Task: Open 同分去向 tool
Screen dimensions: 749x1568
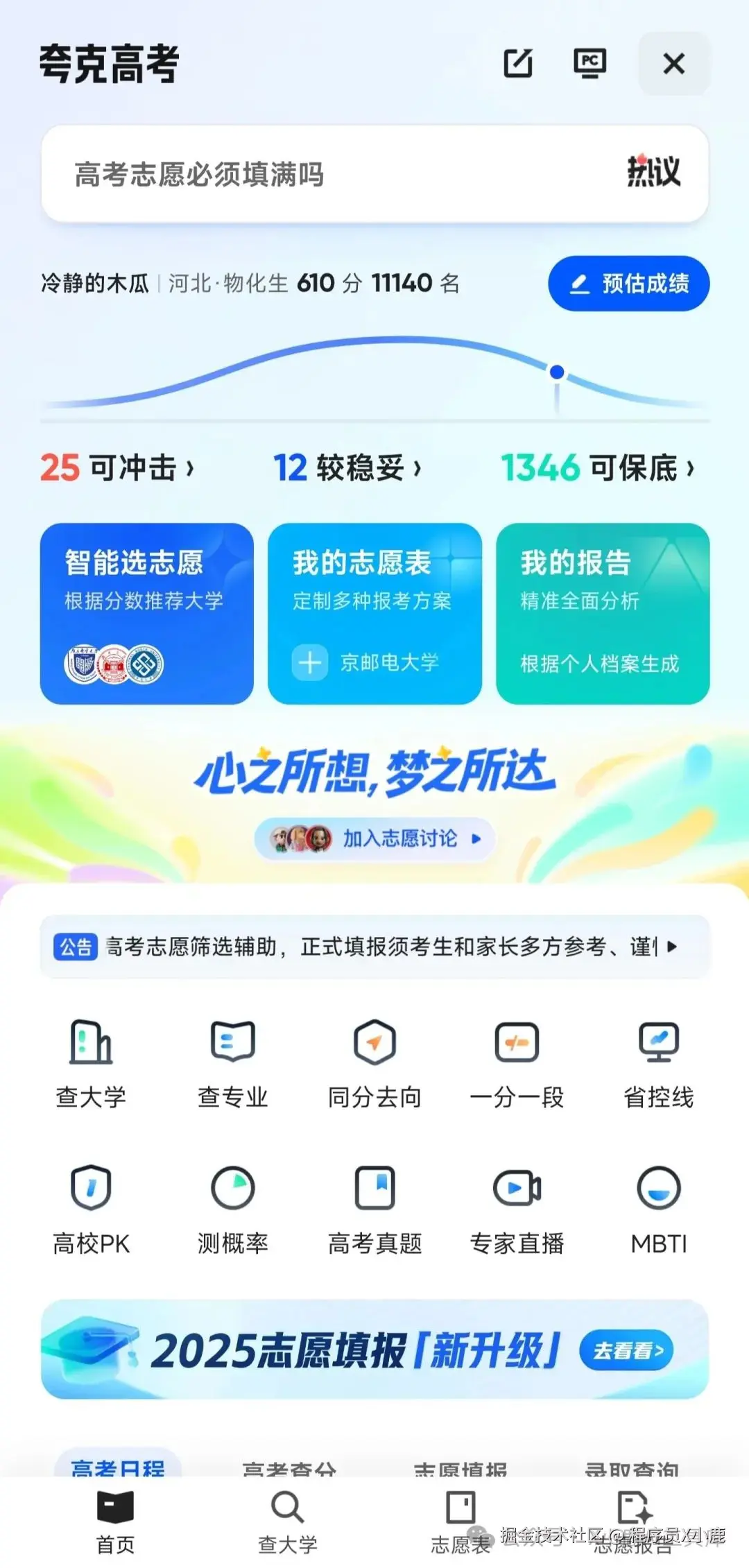Action: click(x=374, y=1061)
